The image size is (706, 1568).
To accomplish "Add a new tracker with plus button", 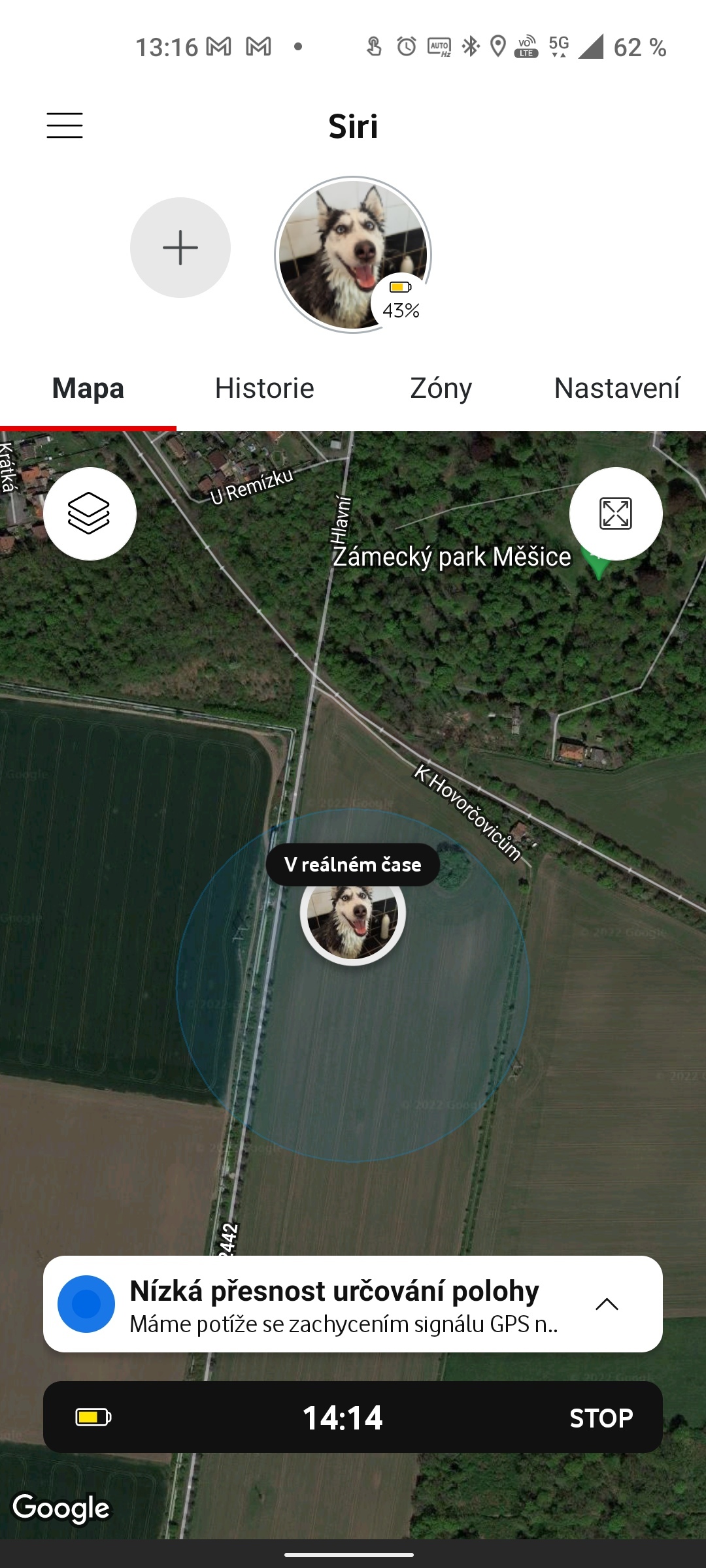I will [180, 248].
